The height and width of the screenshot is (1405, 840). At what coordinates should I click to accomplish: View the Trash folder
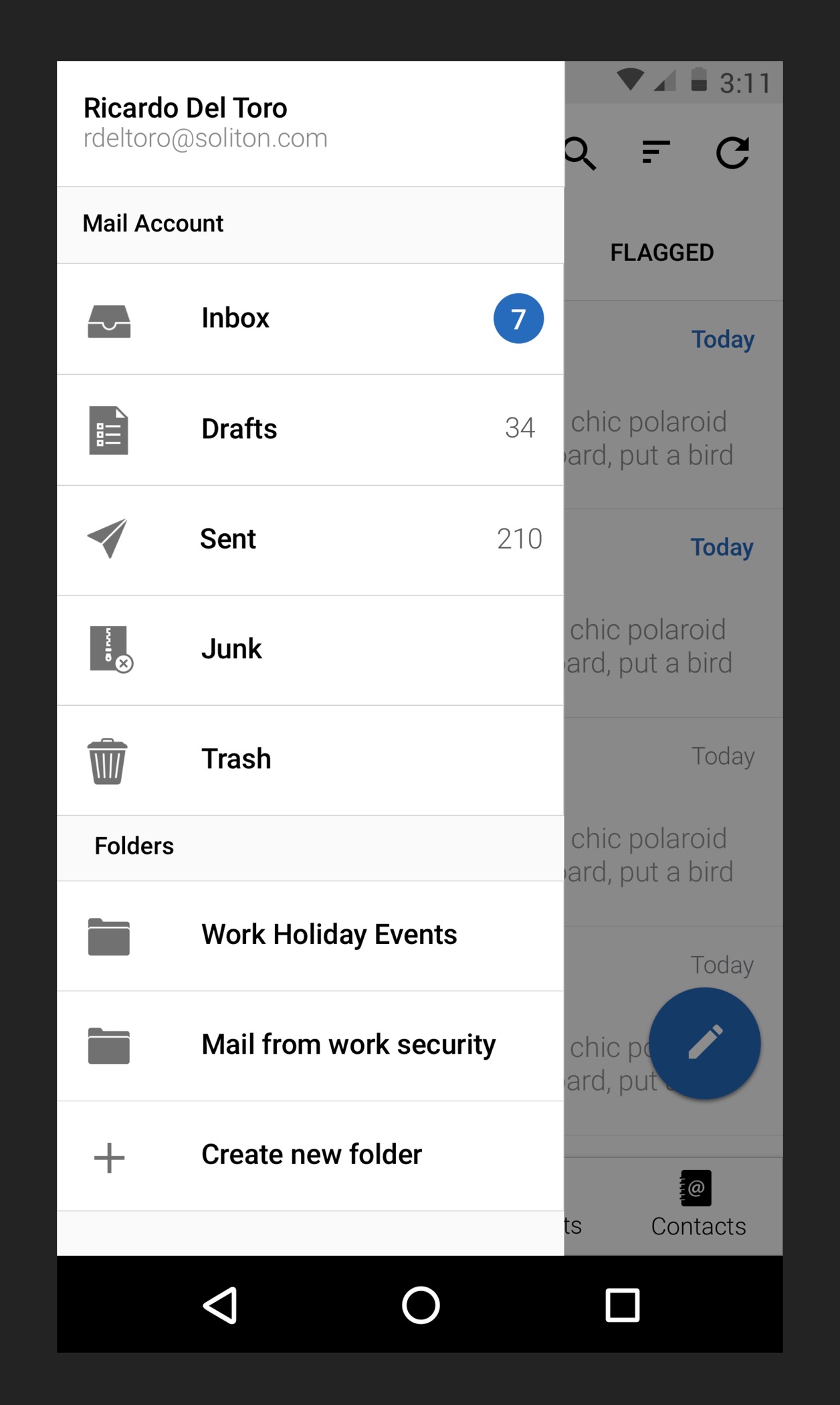(x=310, y=760)
